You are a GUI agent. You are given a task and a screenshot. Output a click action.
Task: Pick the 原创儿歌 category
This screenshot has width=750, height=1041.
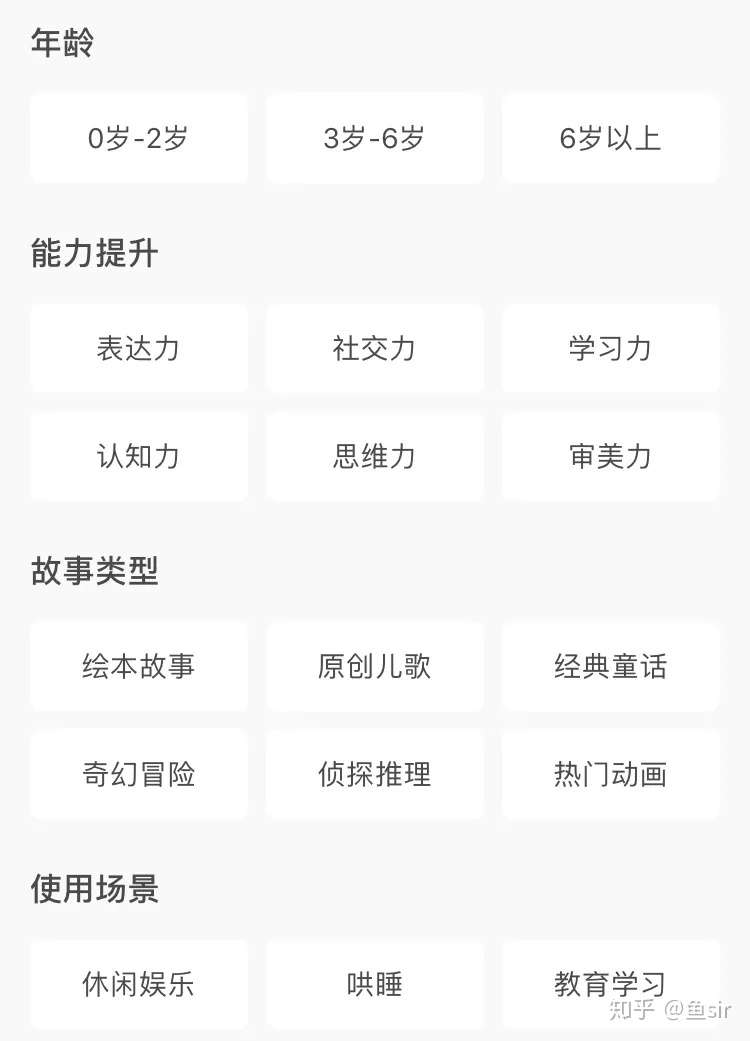[374, 666]
